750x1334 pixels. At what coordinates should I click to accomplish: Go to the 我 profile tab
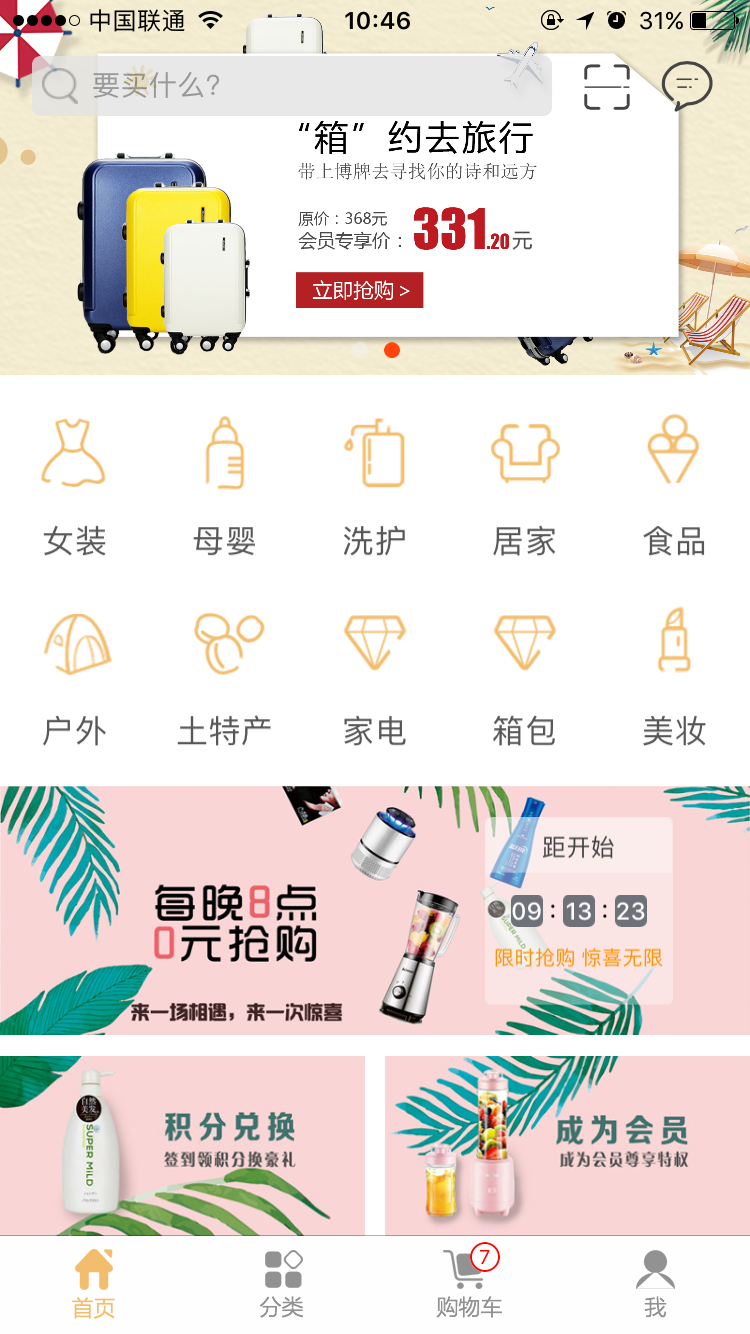[x=655, y=1284]
